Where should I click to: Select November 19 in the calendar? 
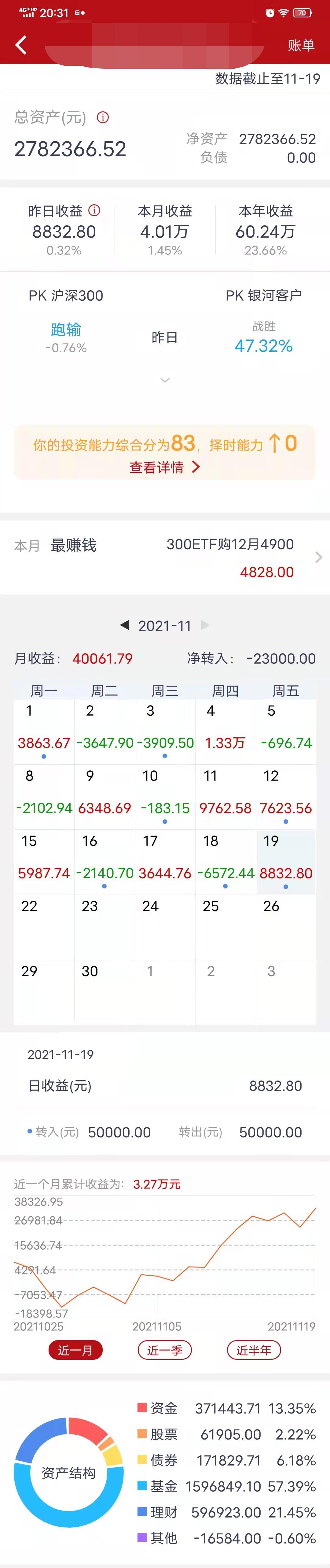(286, 861)
